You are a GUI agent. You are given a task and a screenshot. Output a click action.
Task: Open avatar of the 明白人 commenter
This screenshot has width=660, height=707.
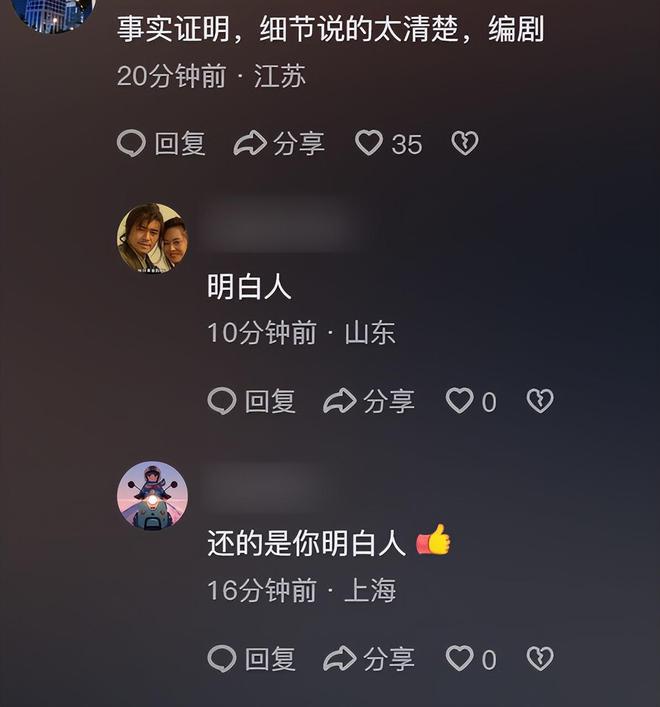152,238
